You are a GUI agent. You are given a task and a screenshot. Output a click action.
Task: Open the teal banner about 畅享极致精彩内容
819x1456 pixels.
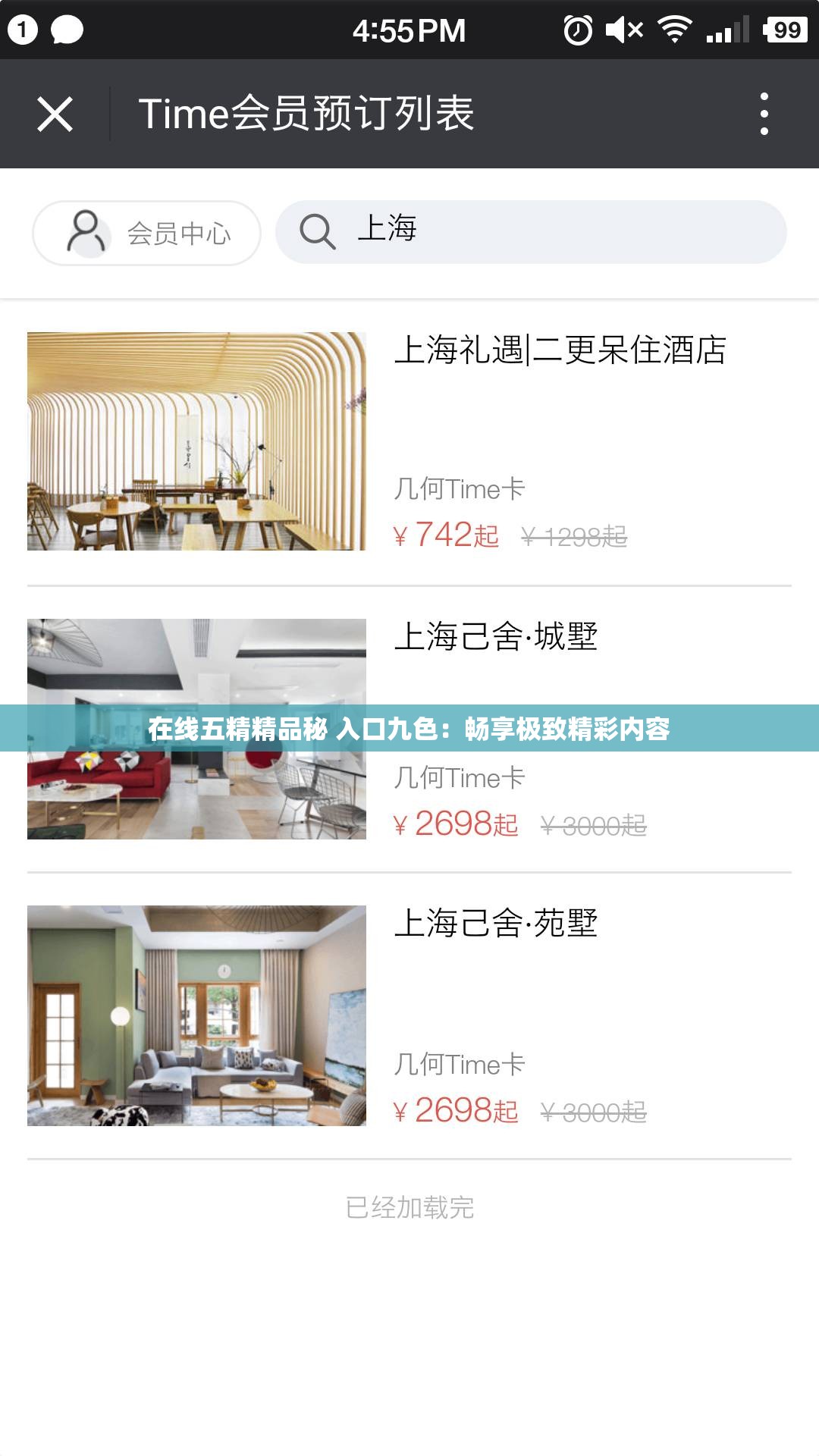(409, 730)
